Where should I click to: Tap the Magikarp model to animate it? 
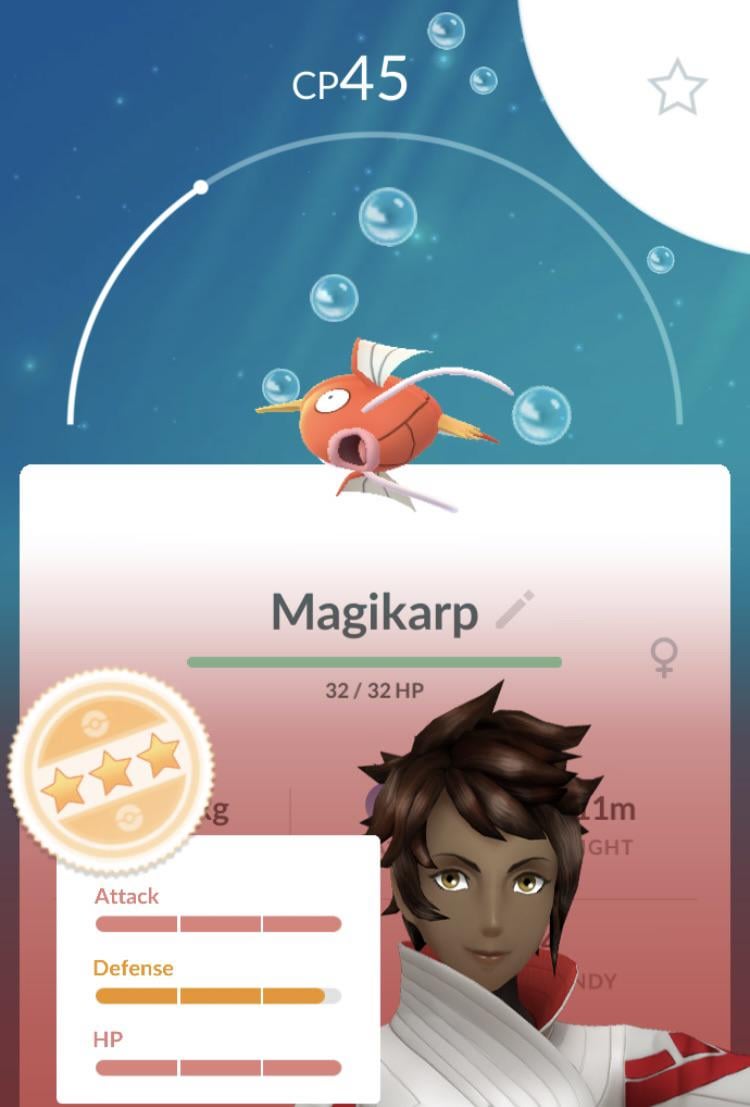(x=380, y=420)
